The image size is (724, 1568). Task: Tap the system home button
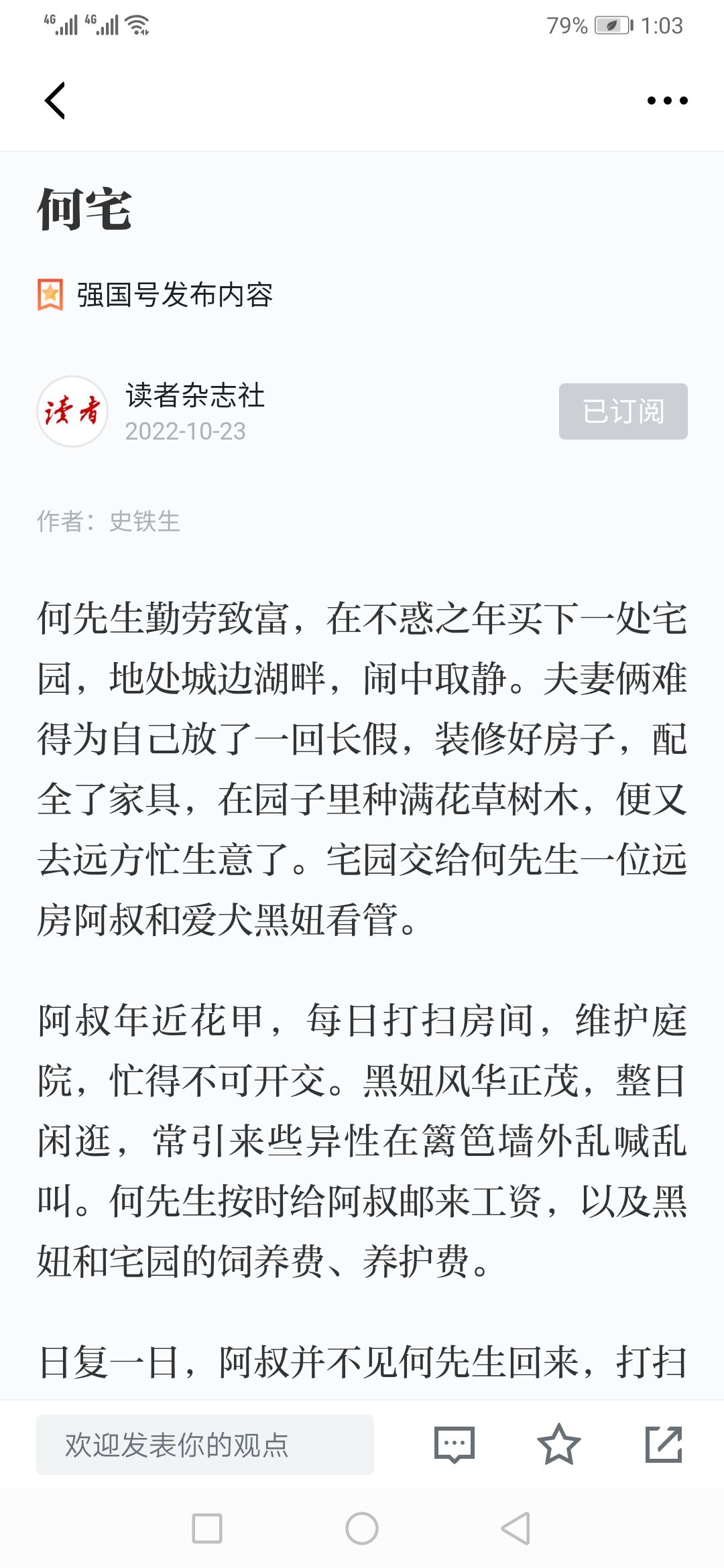coord(362,1528)
